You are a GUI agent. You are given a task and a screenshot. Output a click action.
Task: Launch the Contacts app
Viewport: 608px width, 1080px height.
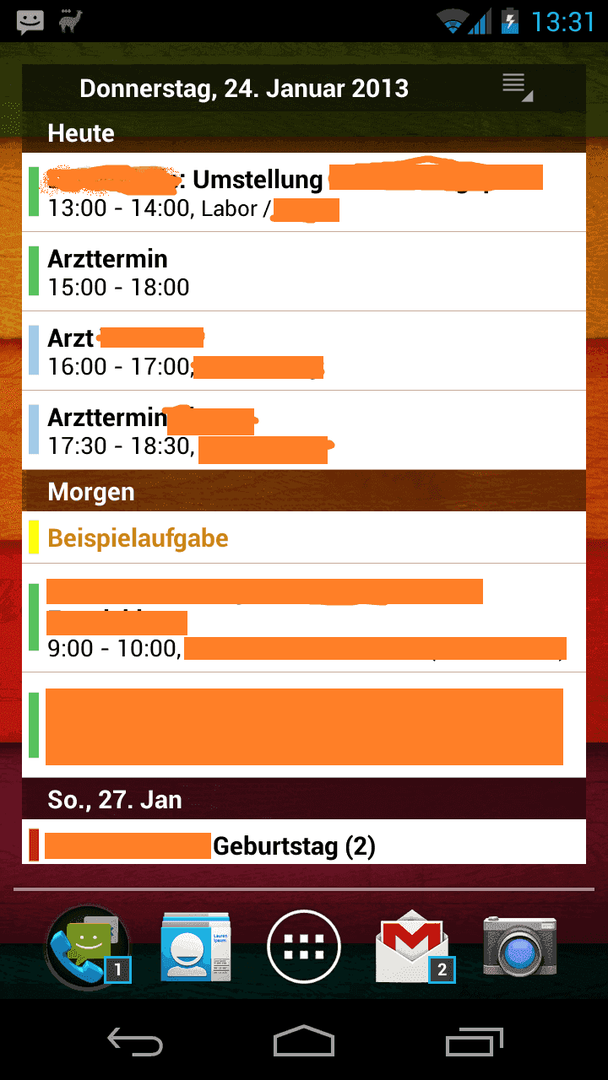pyautogui.click(x=196, y=947)
